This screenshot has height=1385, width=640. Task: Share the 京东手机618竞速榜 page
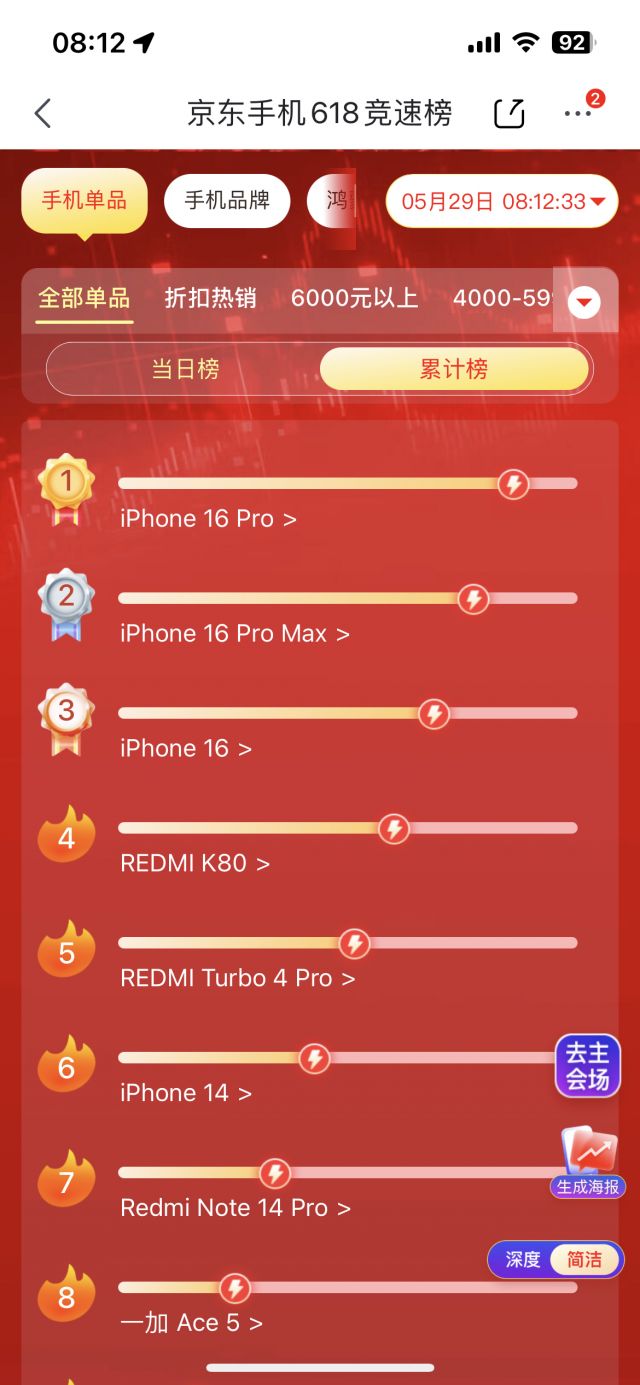pyautogui.click(x=509, y=113)
